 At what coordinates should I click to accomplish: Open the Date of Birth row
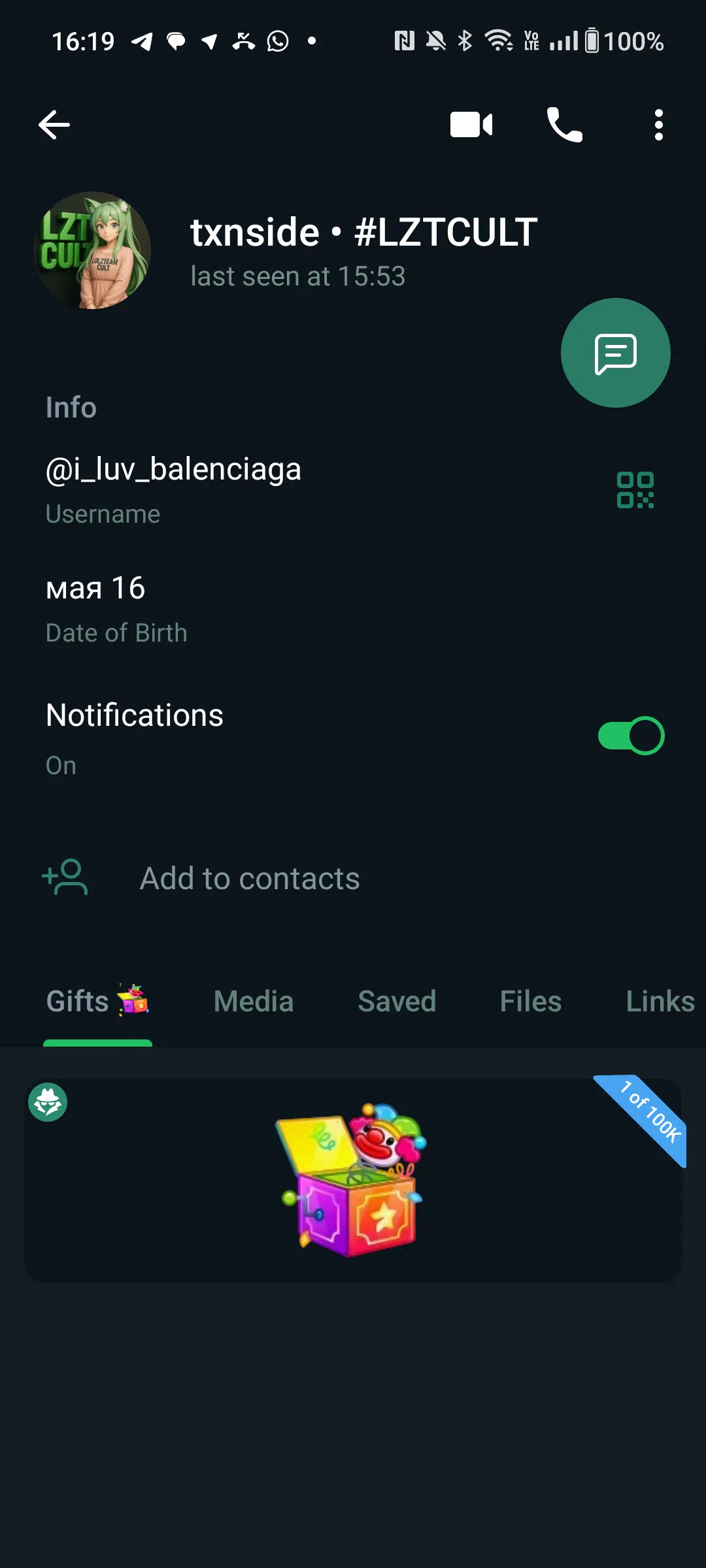[x=353, y=609]
